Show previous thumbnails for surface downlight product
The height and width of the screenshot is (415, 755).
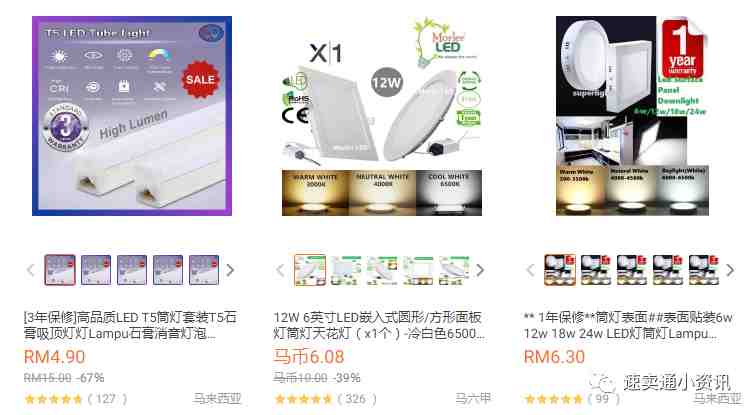[x=531, y=270]
